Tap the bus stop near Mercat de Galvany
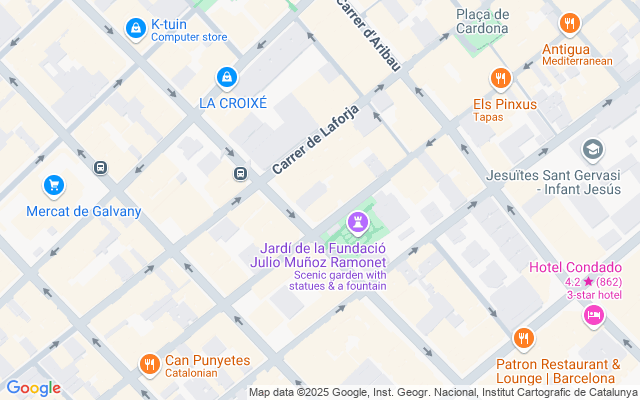This screenshot has width=640, height=400. point(100,167)
